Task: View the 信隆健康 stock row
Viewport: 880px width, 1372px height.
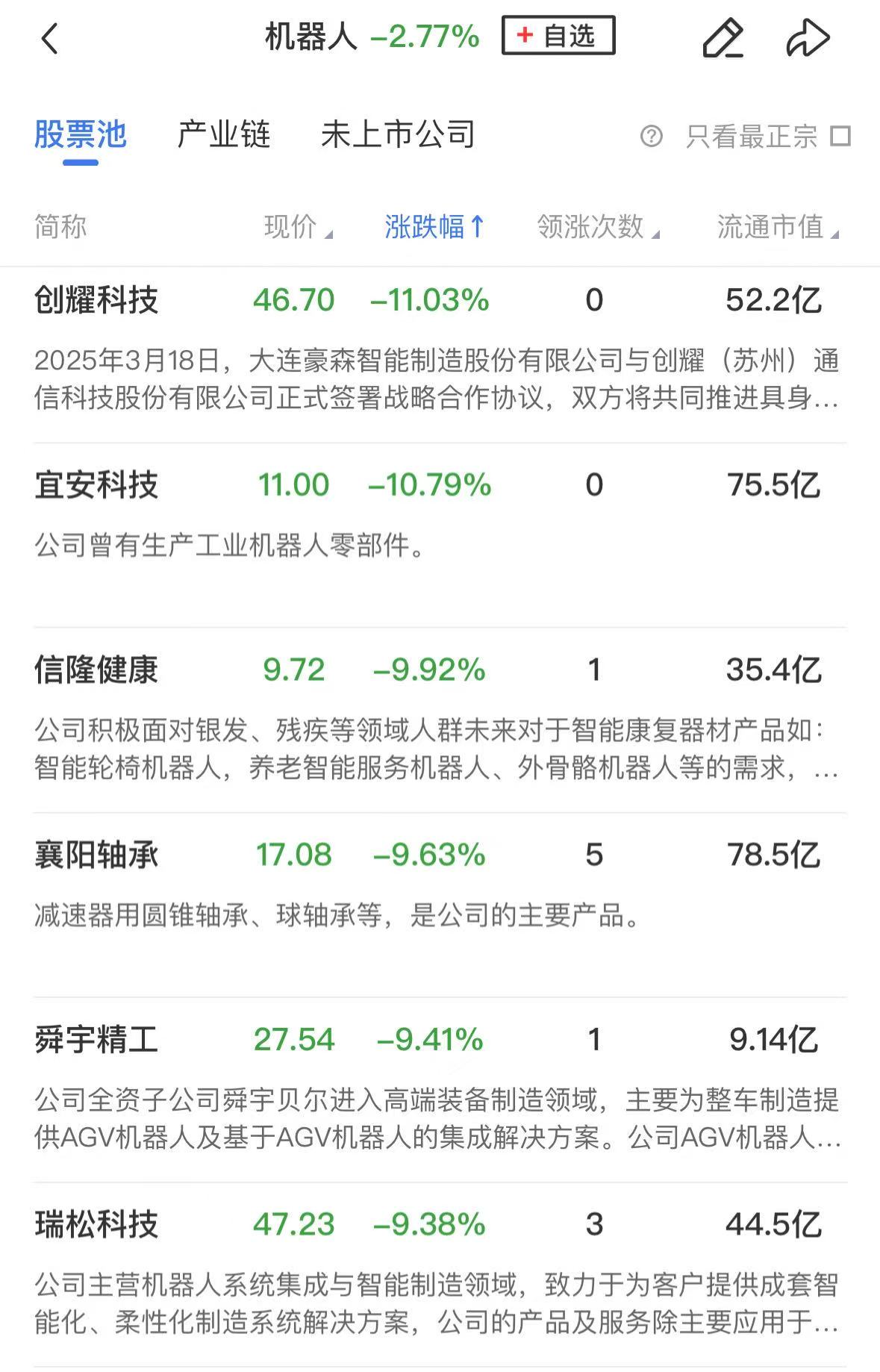Action: click(96, 670)
